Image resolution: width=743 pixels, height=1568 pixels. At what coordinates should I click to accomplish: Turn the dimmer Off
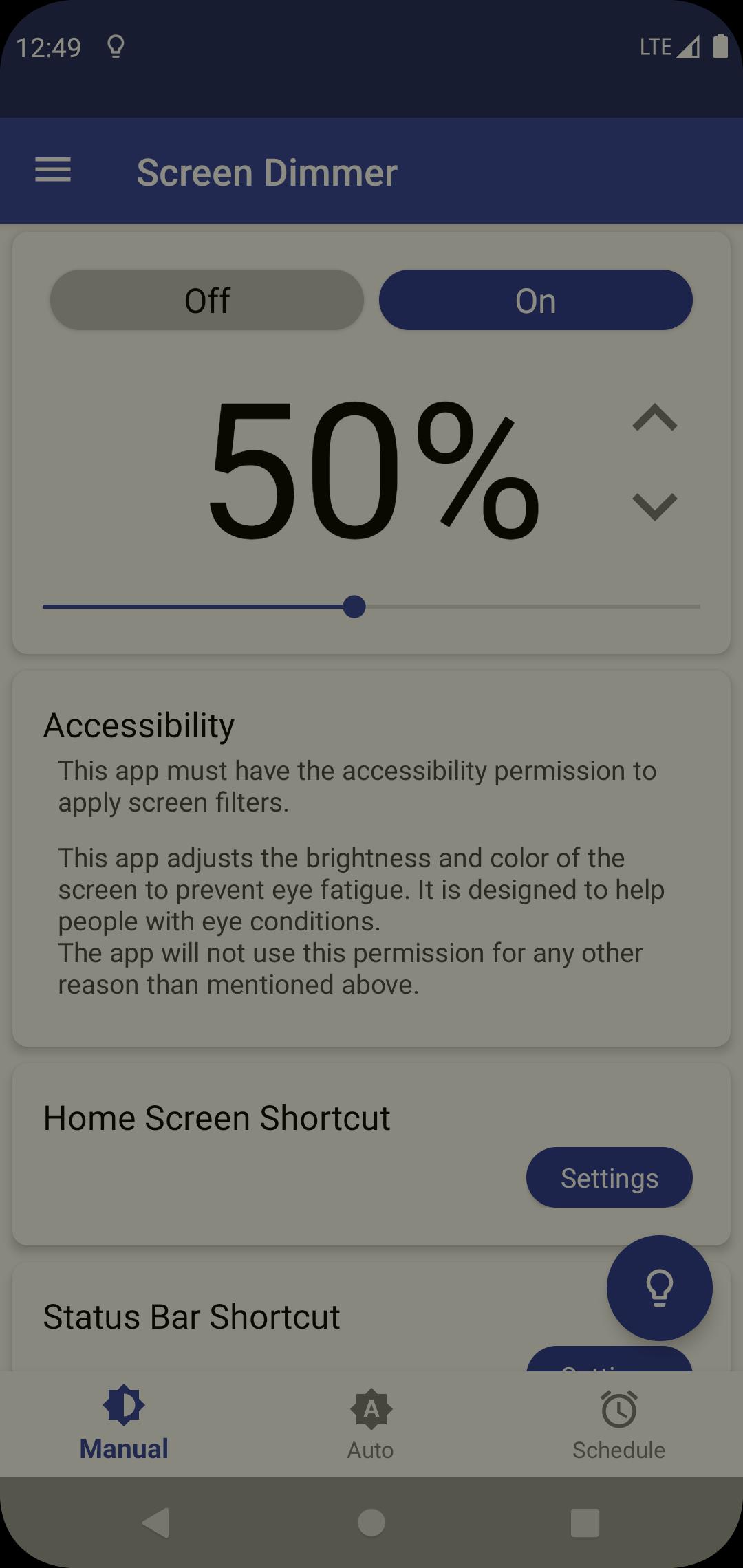206,300
